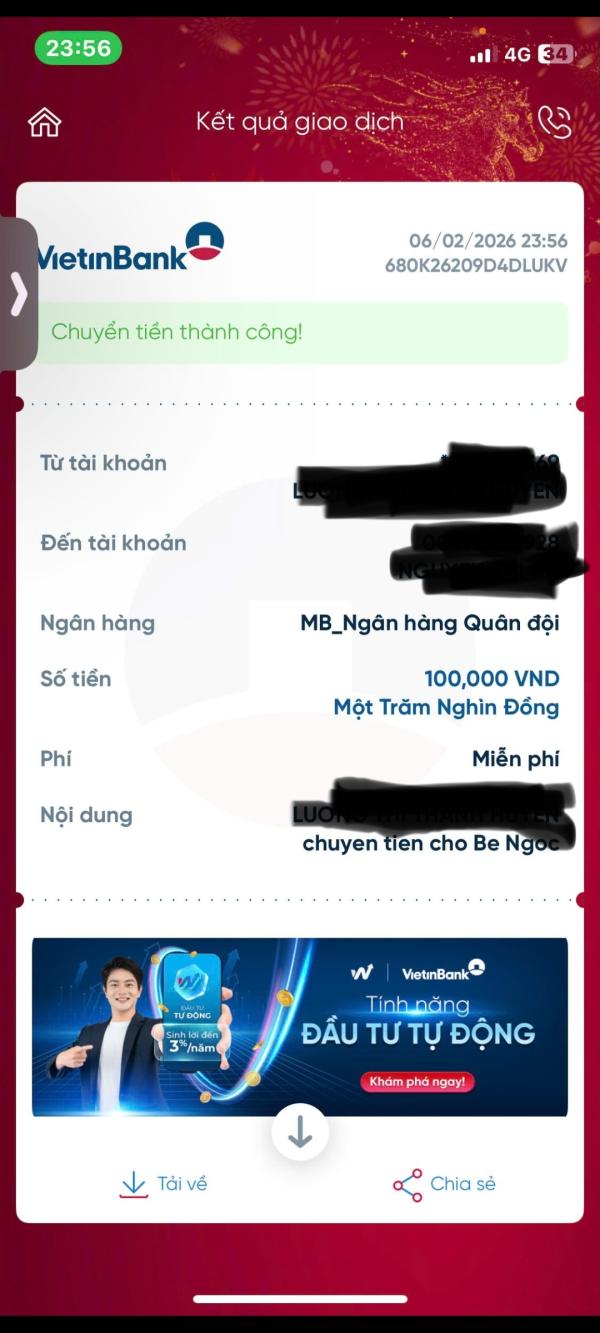Open the Đầu tư tự động banner
Image resolution: width=600 pixels, height=1333 pixels.
pos(300,1026)
